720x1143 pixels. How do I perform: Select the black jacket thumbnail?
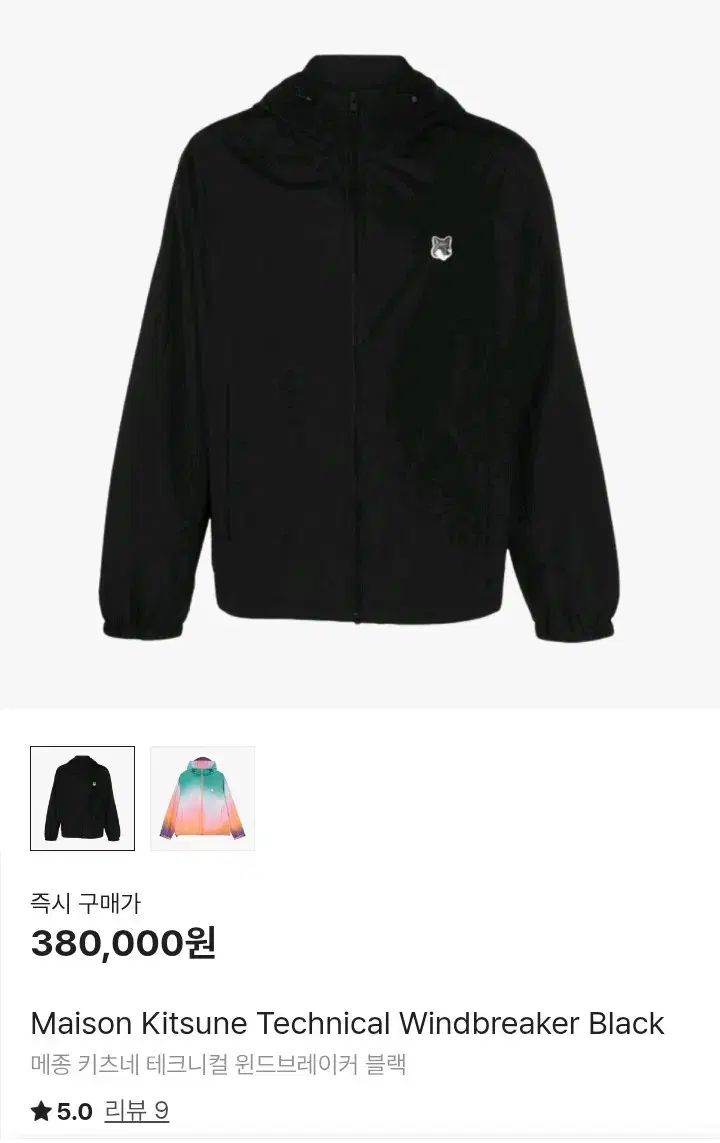click(82, 798)
